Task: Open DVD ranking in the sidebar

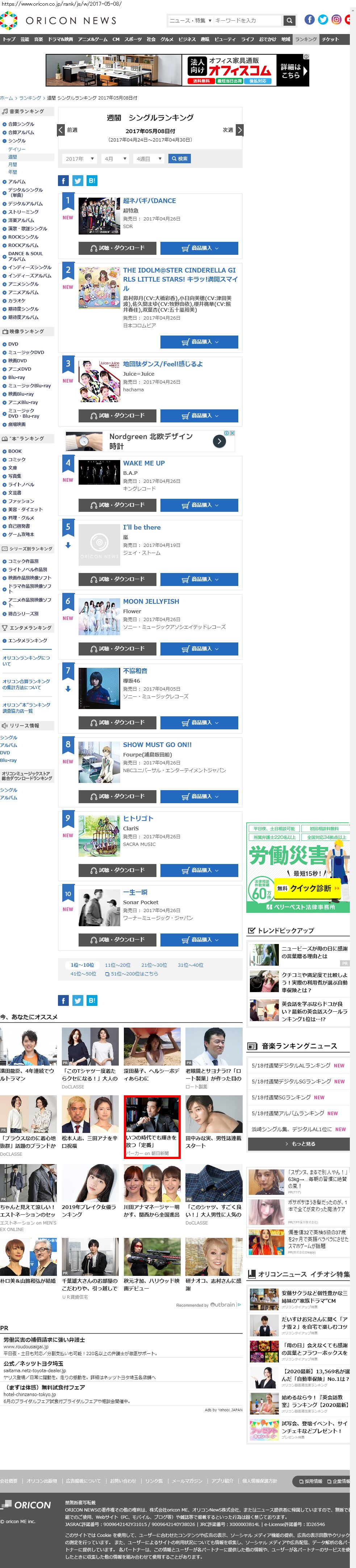Action: (13, 344)
